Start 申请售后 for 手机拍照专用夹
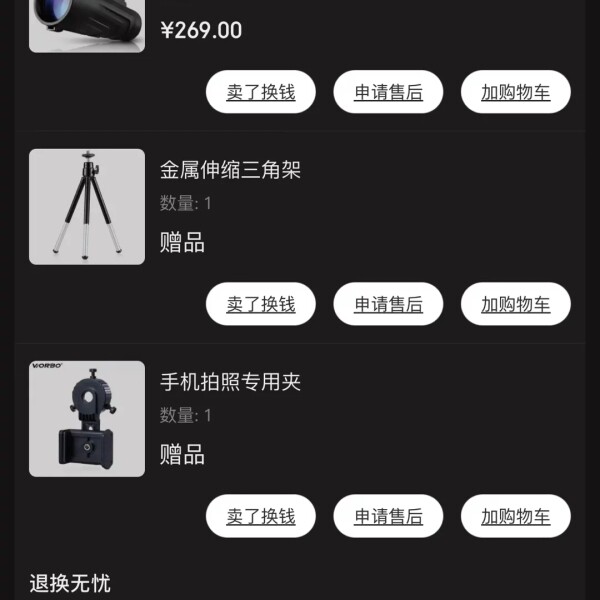The image size is (600, 600). pos(388,516)
